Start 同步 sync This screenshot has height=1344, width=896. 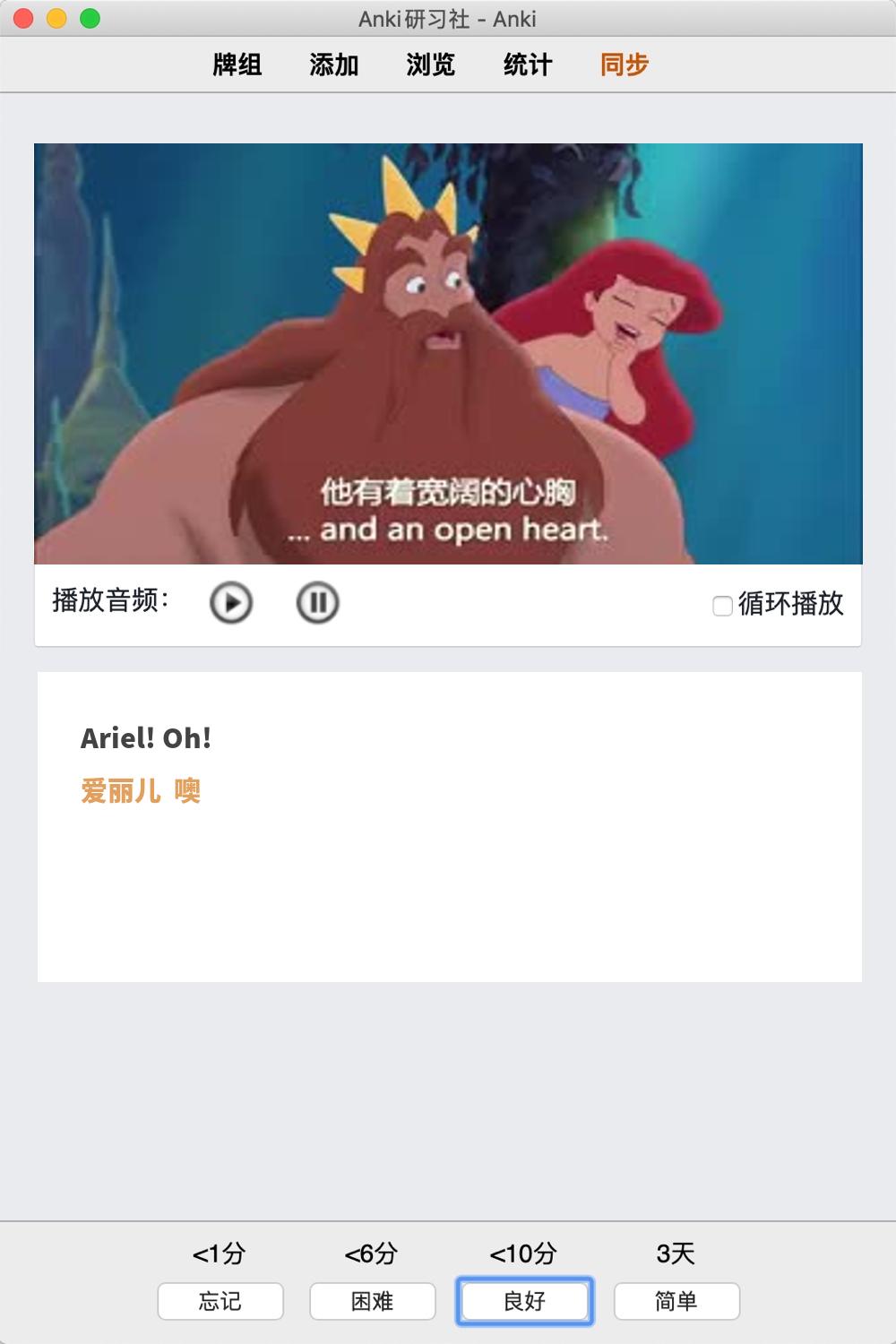pyautogui.click(x=625, y=65)
